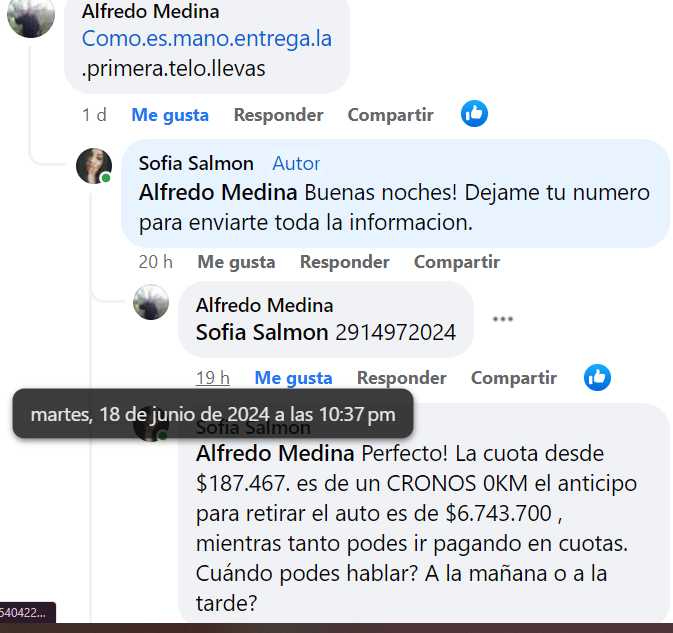View like reactions on Alfredo's first comment
The height and width of the screenshot is (633, 673).
coord(475,114)
